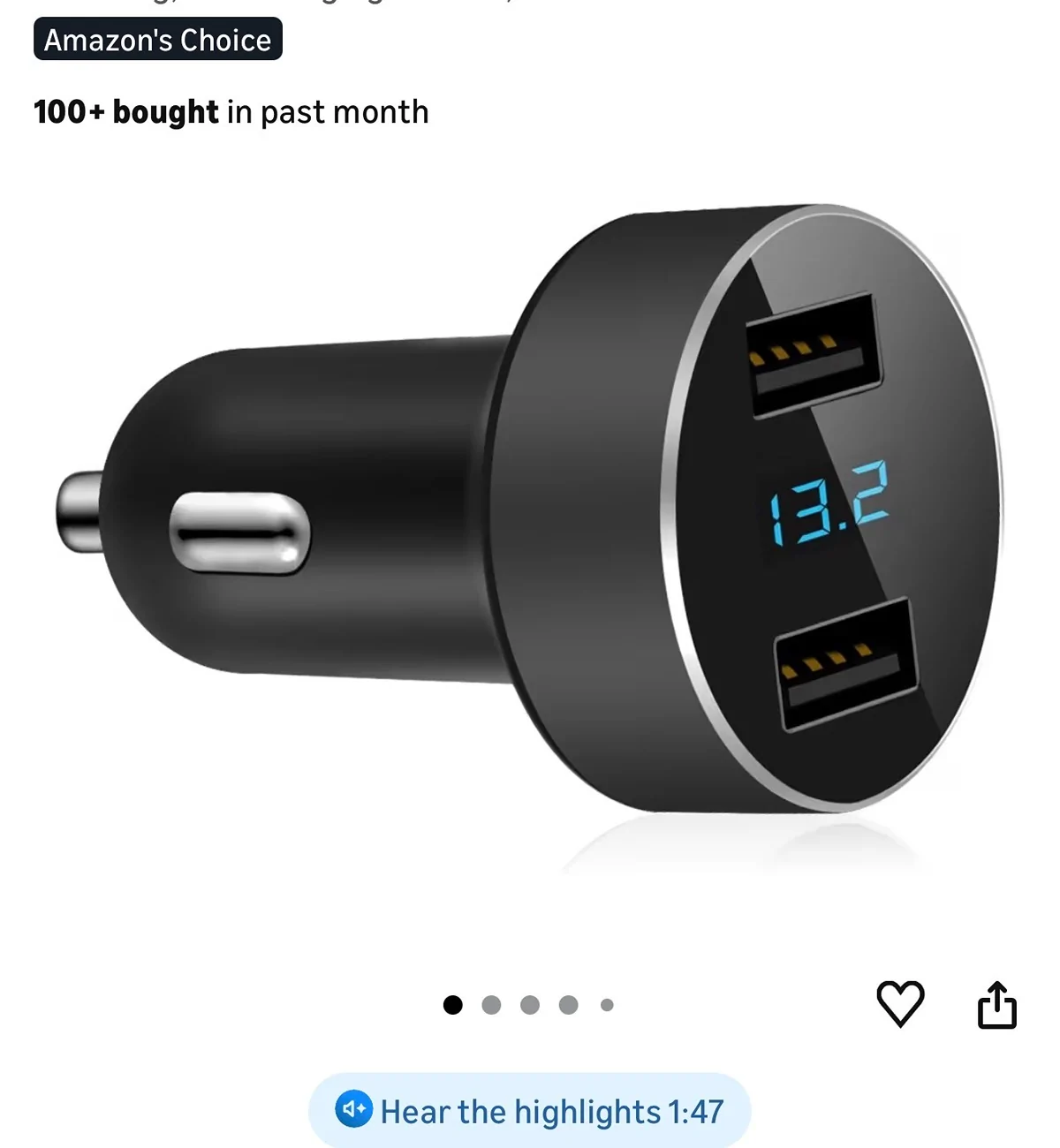
Task: Jump to the second image dot
Action: (x=491, y=1005)
